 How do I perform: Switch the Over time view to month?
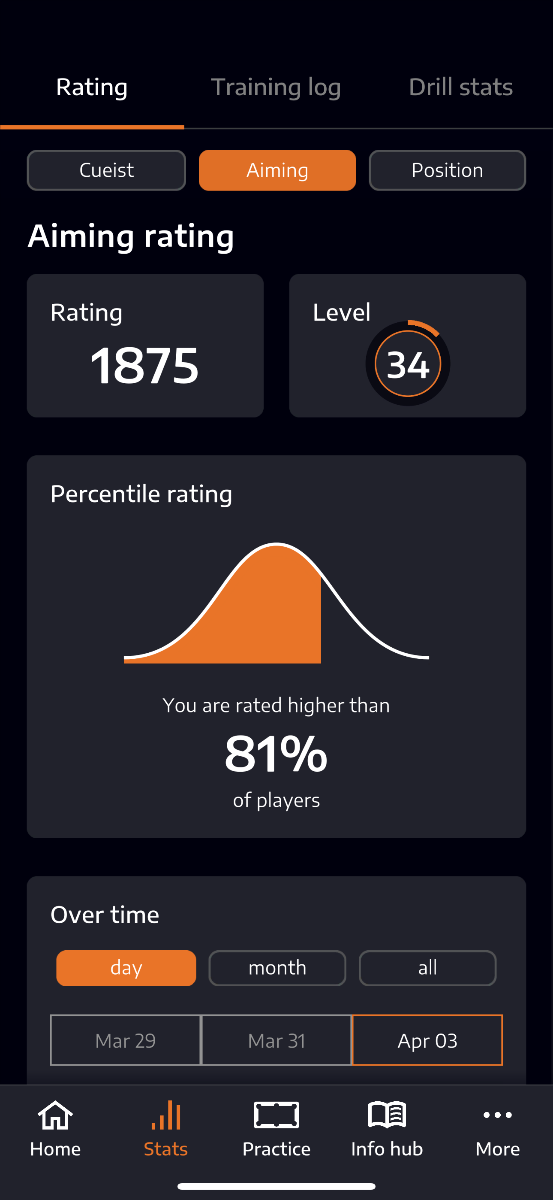coord(277,968)
